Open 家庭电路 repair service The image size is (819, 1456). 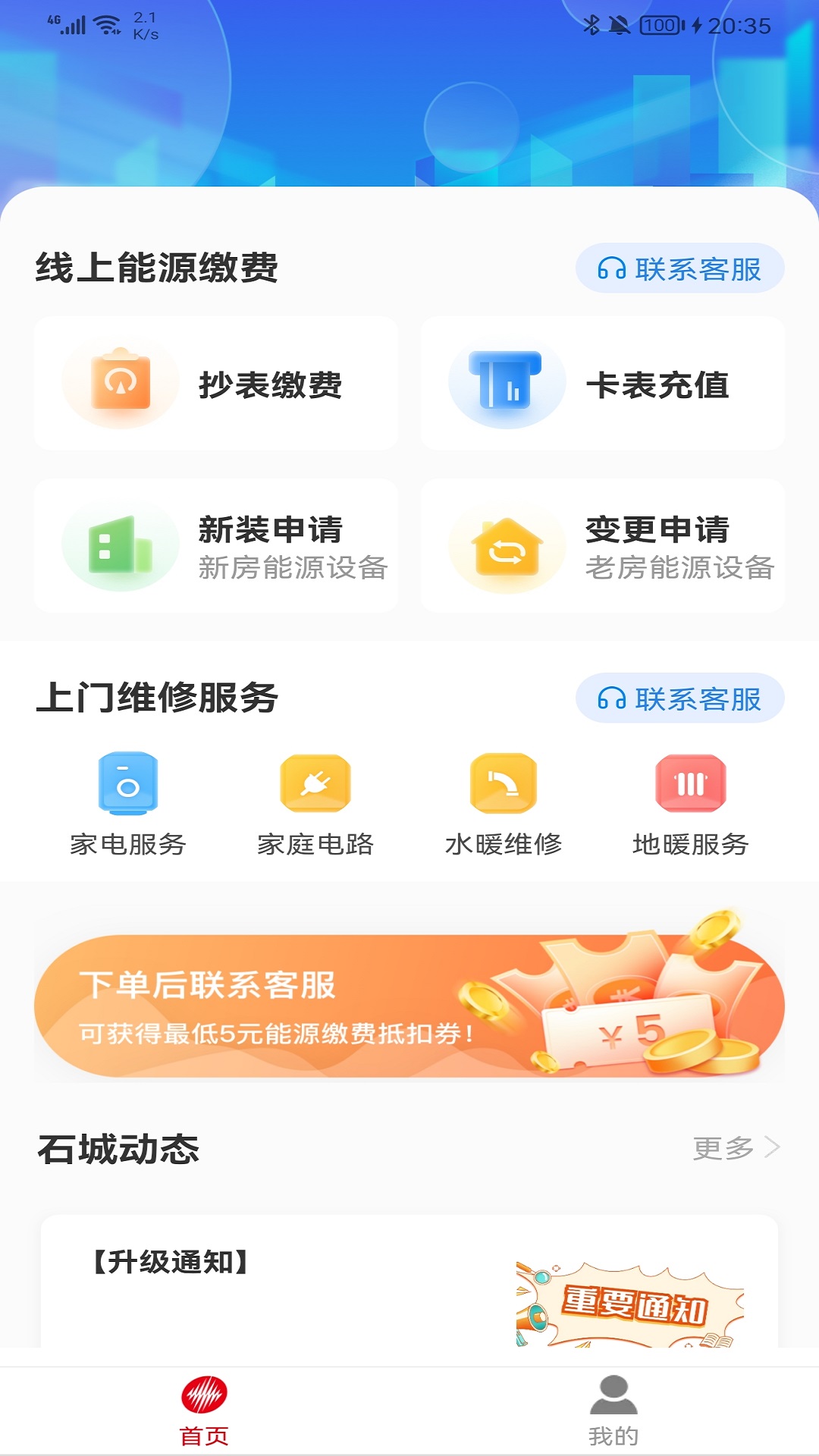[315, 805]
